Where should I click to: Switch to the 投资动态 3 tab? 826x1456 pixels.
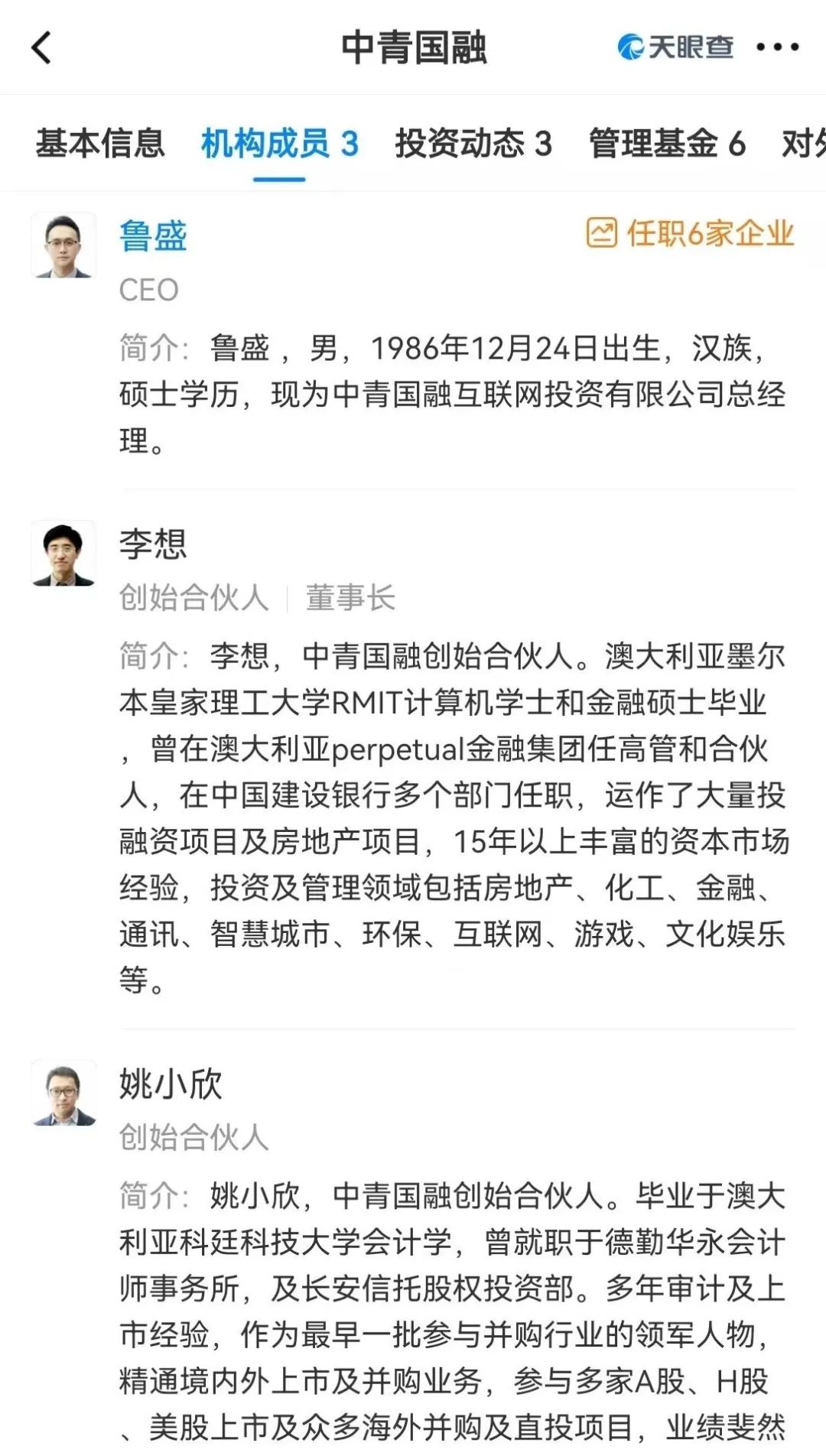click(473, 143)
